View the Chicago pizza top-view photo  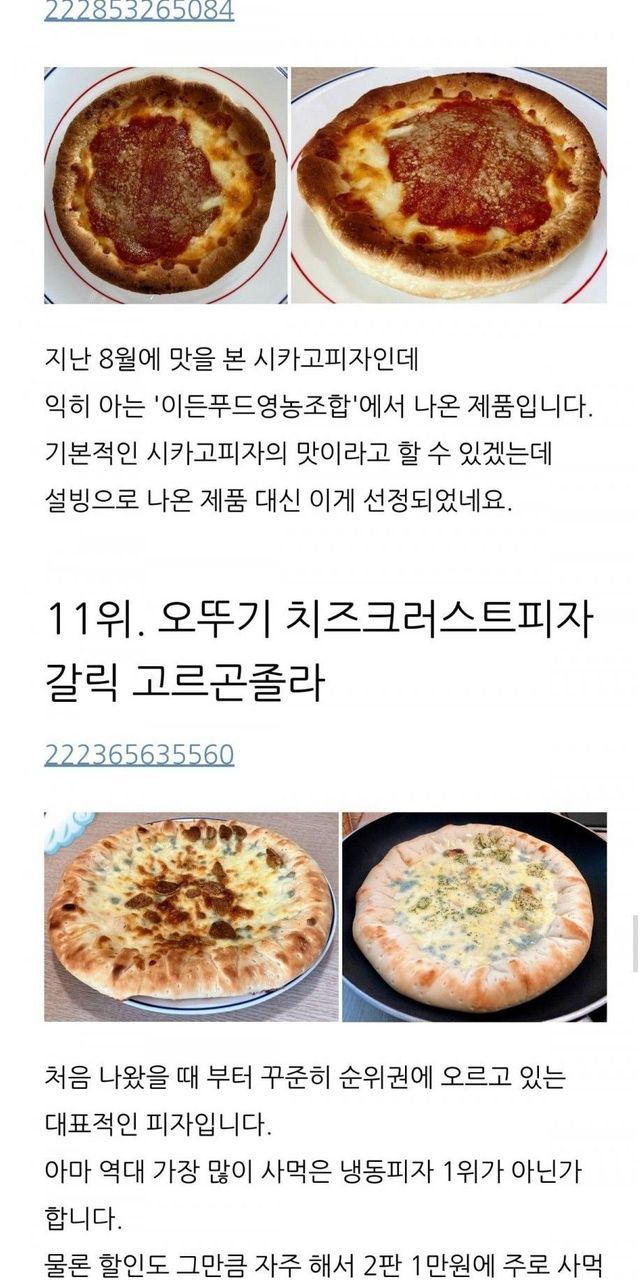coord(166,185)
